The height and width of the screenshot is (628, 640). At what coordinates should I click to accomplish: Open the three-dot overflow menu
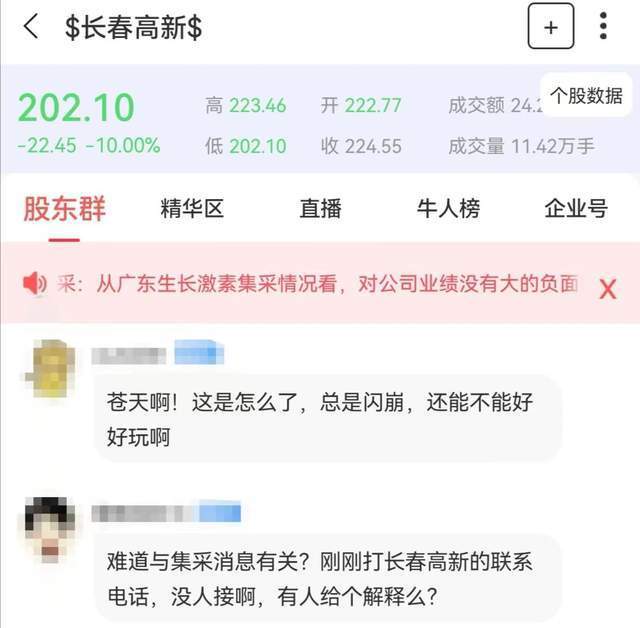[x=603, y=27]
